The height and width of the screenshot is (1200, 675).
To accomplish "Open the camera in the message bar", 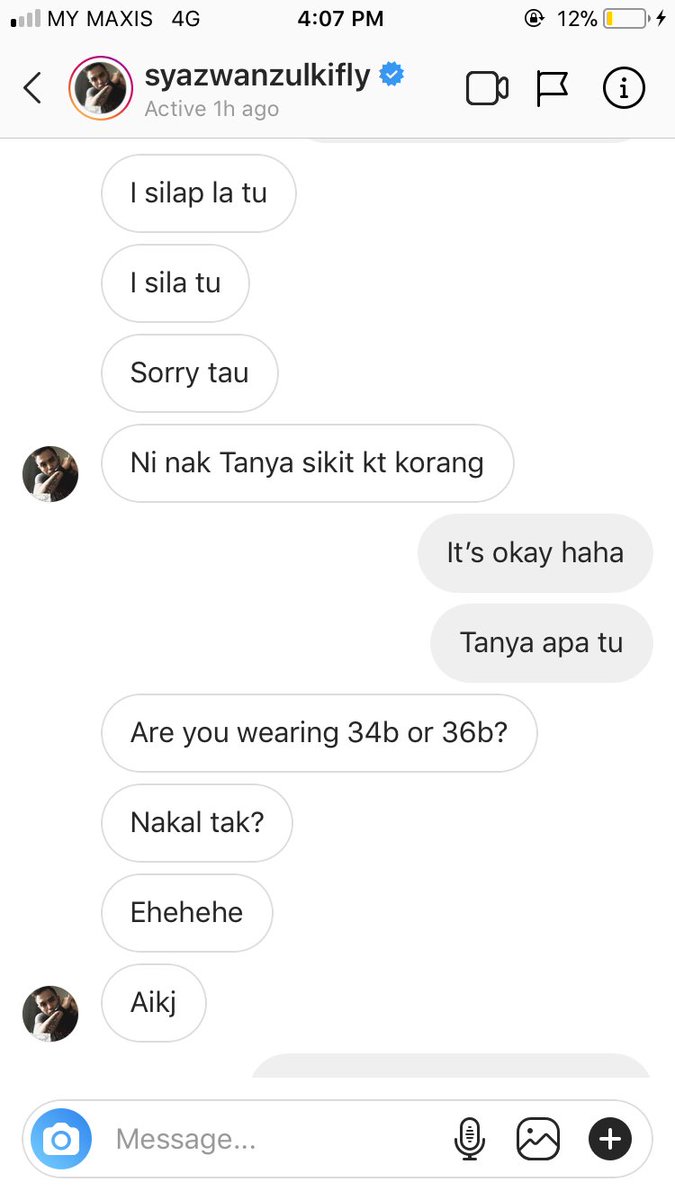I will (x=61, y=1139).
